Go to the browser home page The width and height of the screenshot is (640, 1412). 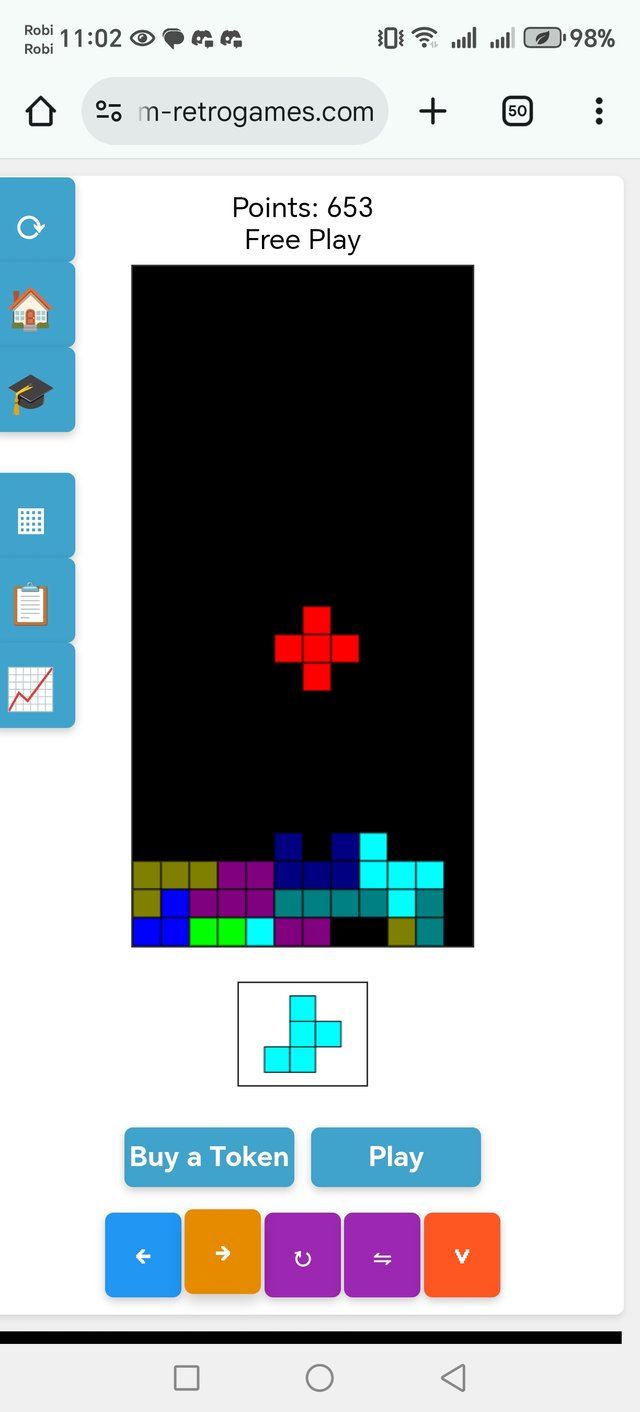click(41, 111)
